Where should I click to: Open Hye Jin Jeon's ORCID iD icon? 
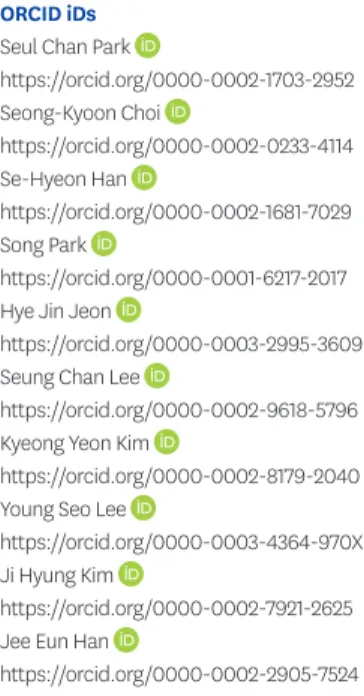129,310
